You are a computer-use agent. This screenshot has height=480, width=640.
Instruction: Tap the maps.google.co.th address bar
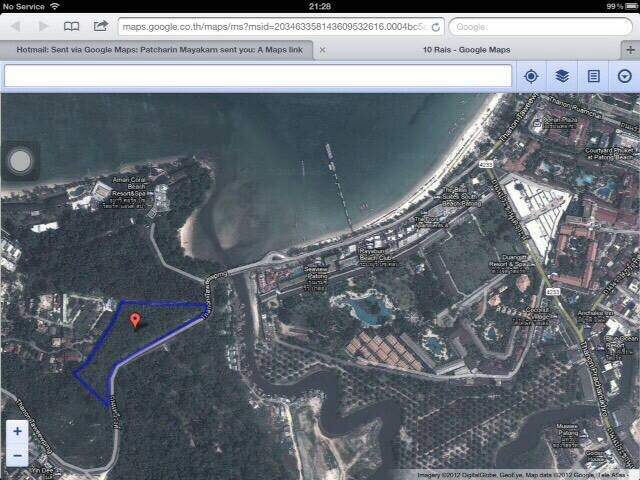tap(270, 27)
